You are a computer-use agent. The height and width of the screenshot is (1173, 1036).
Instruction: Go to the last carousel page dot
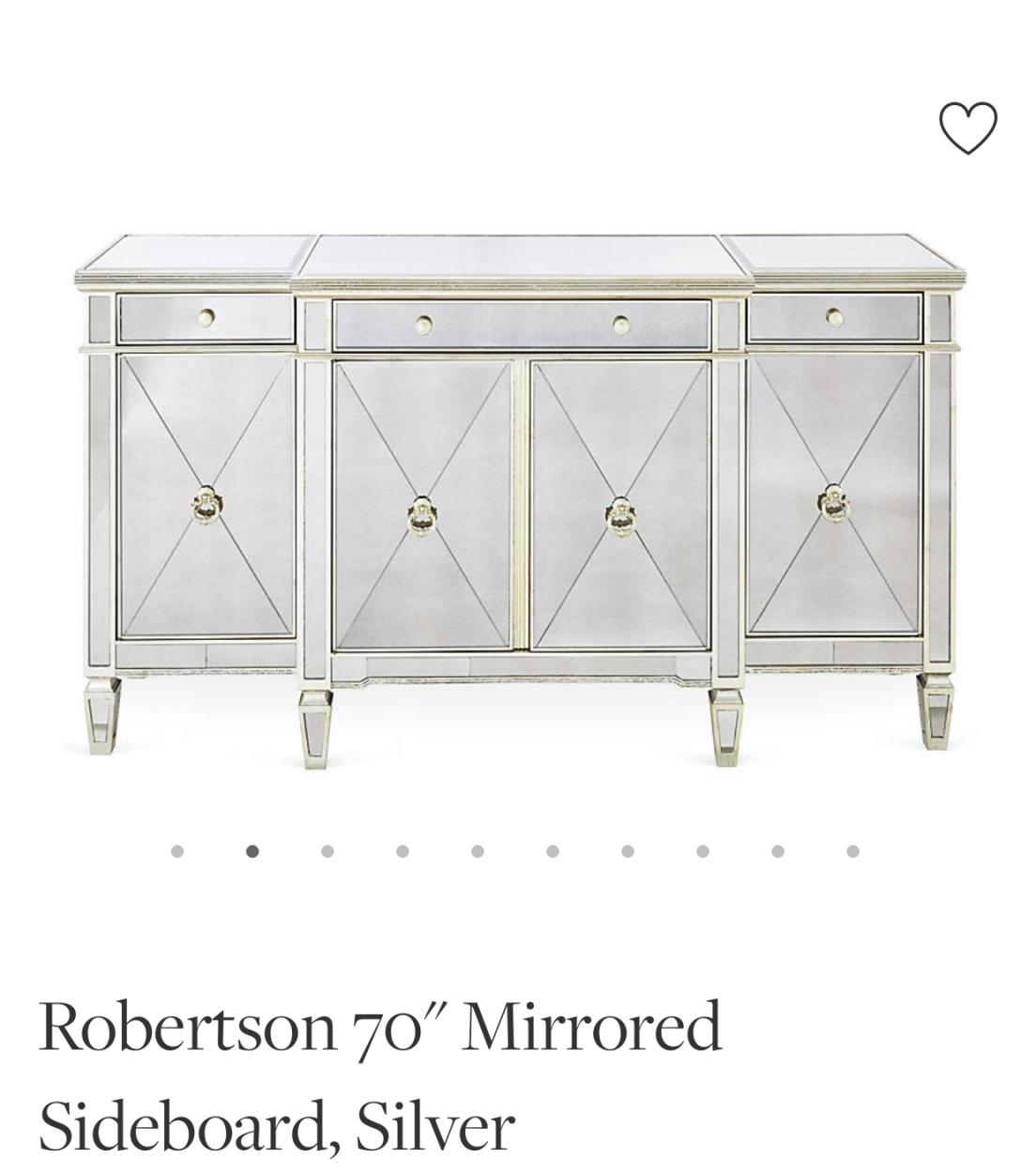[x=852, y=851]
